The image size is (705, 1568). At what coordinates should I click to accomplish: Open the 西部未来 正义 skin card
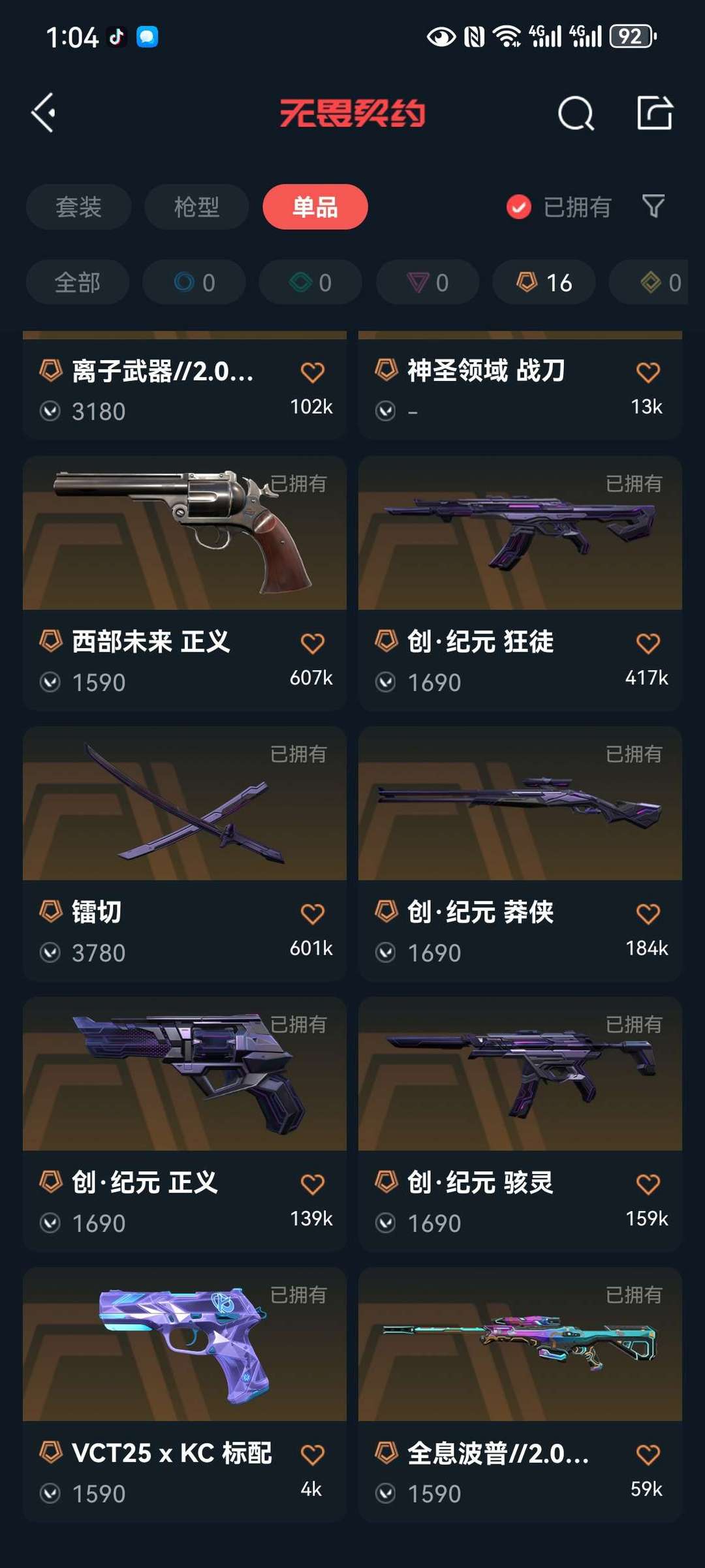coord(185,583)
